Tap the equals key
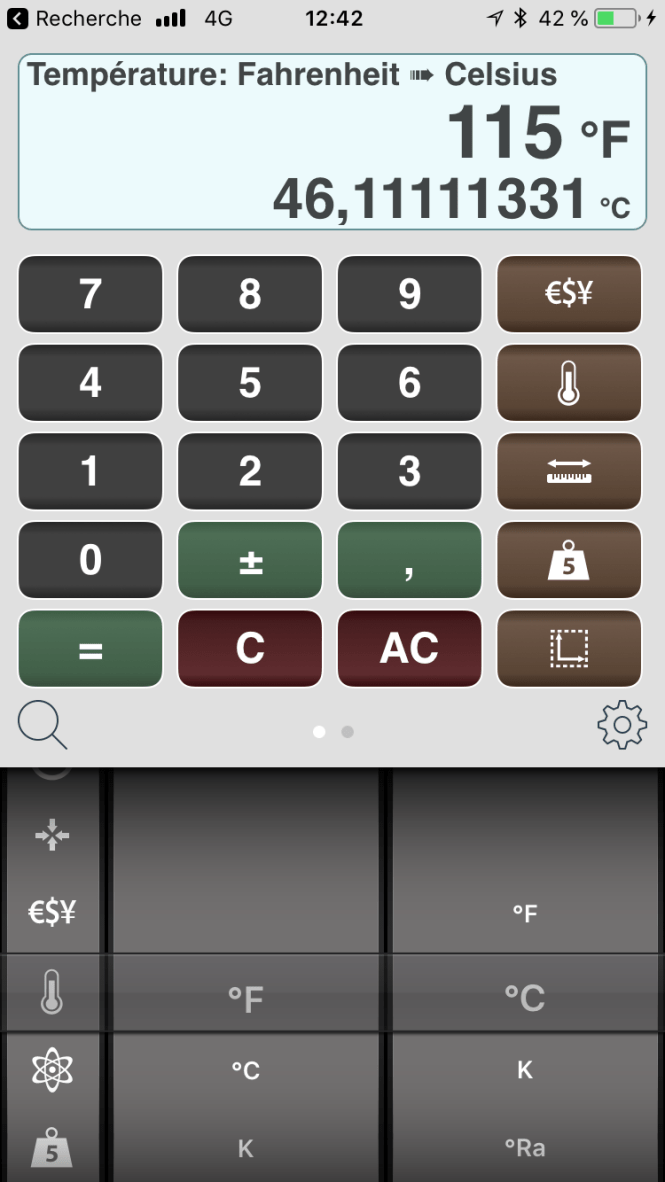665x1182 pixels. 90,649
